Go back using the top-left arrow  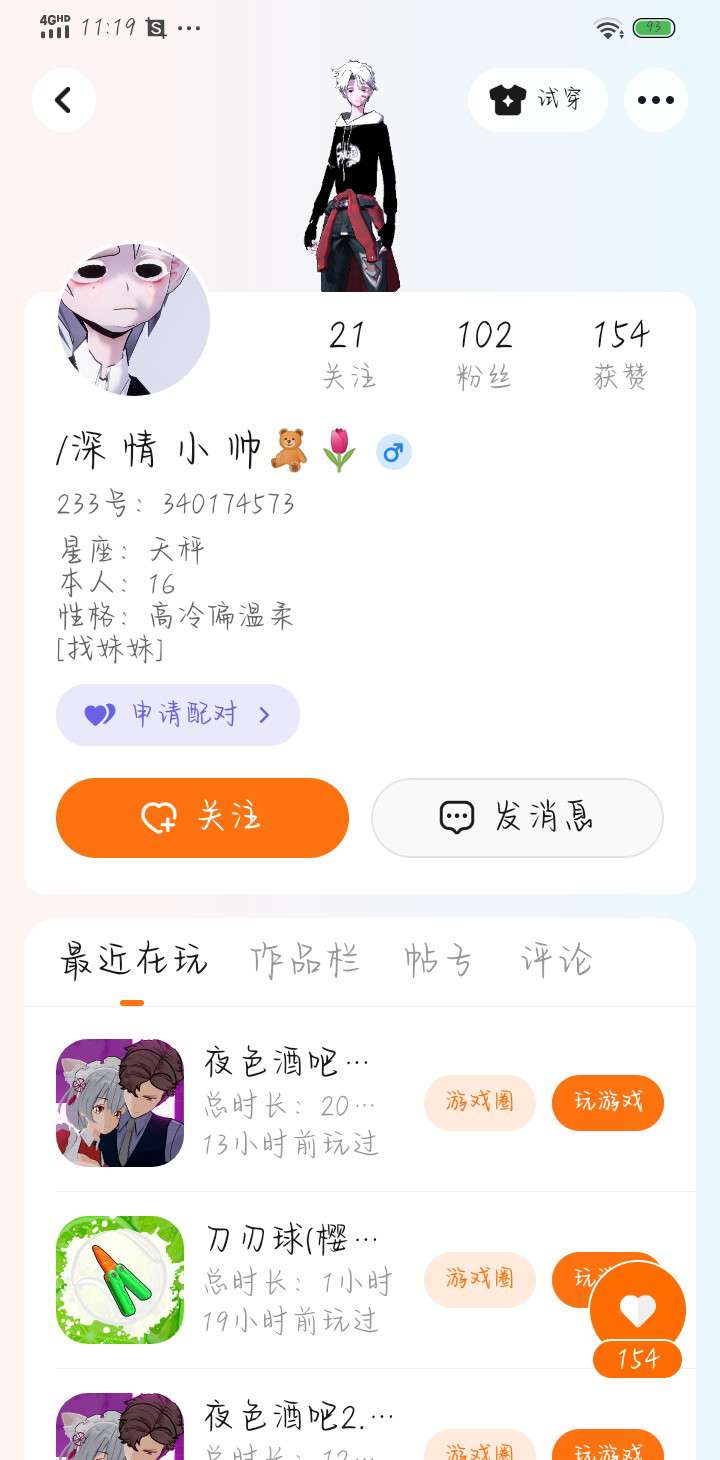click(x=64, y=100)
